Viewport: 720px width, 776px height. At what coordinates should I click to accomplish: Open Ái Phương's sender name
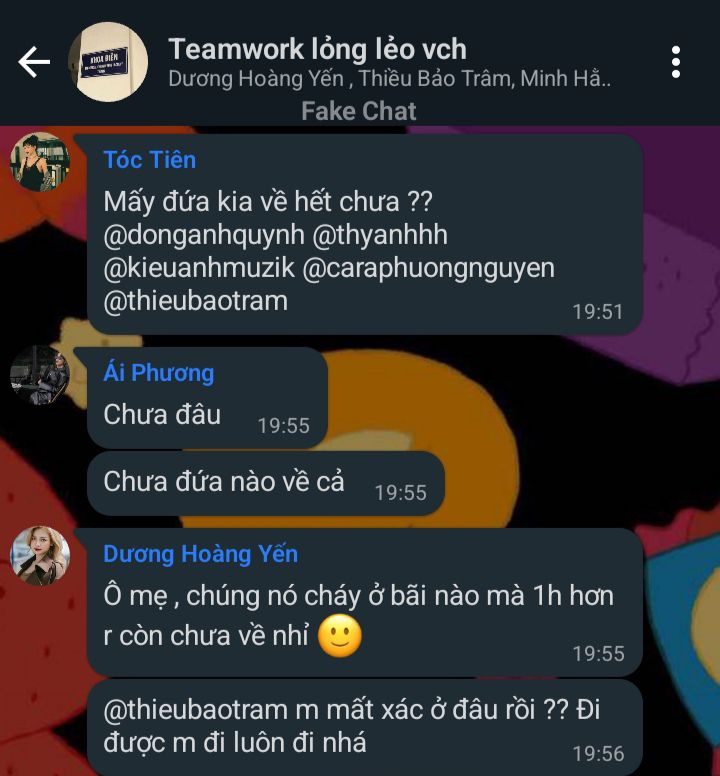tap(158, 373)
